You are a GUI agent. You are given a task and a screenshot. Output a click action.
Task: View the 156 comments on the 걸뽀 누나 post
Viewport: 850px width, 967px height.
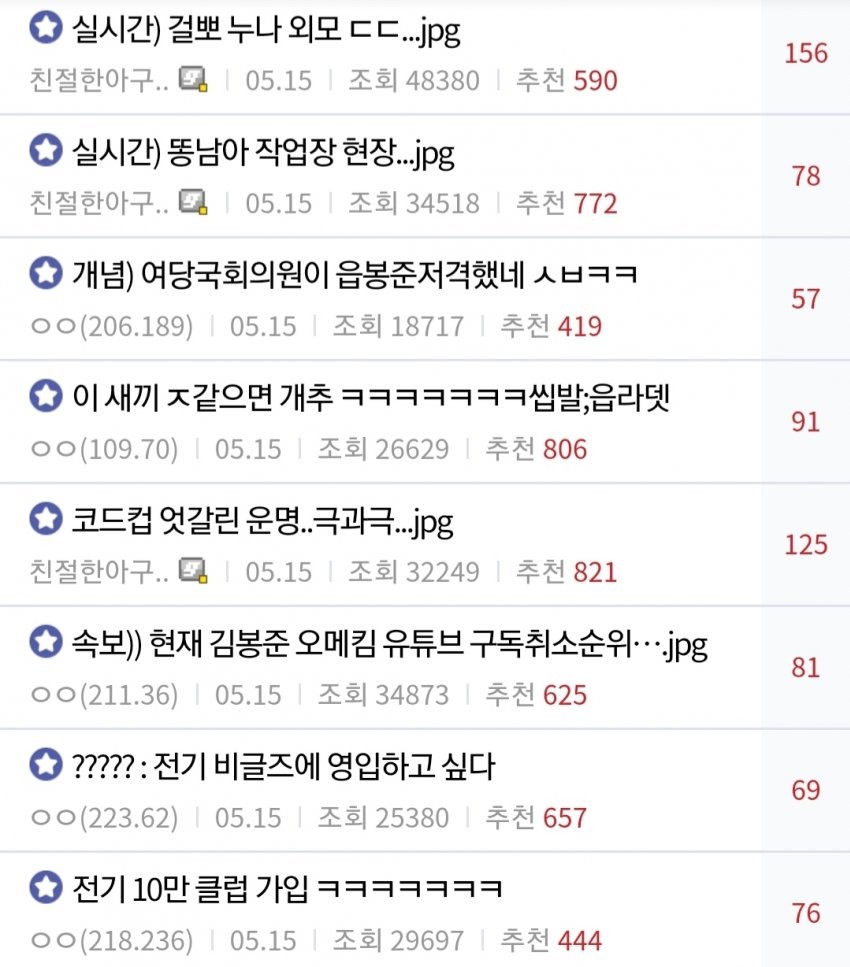pyautogui.click(x=806, y=54)
